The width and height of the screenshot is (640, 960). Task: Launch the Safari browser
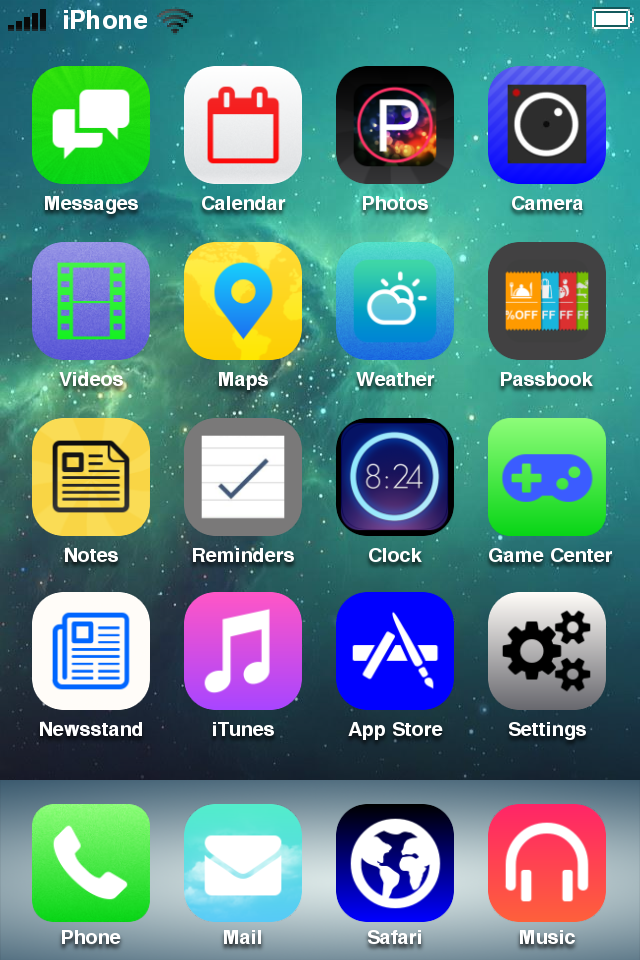(x=394, y=863)
